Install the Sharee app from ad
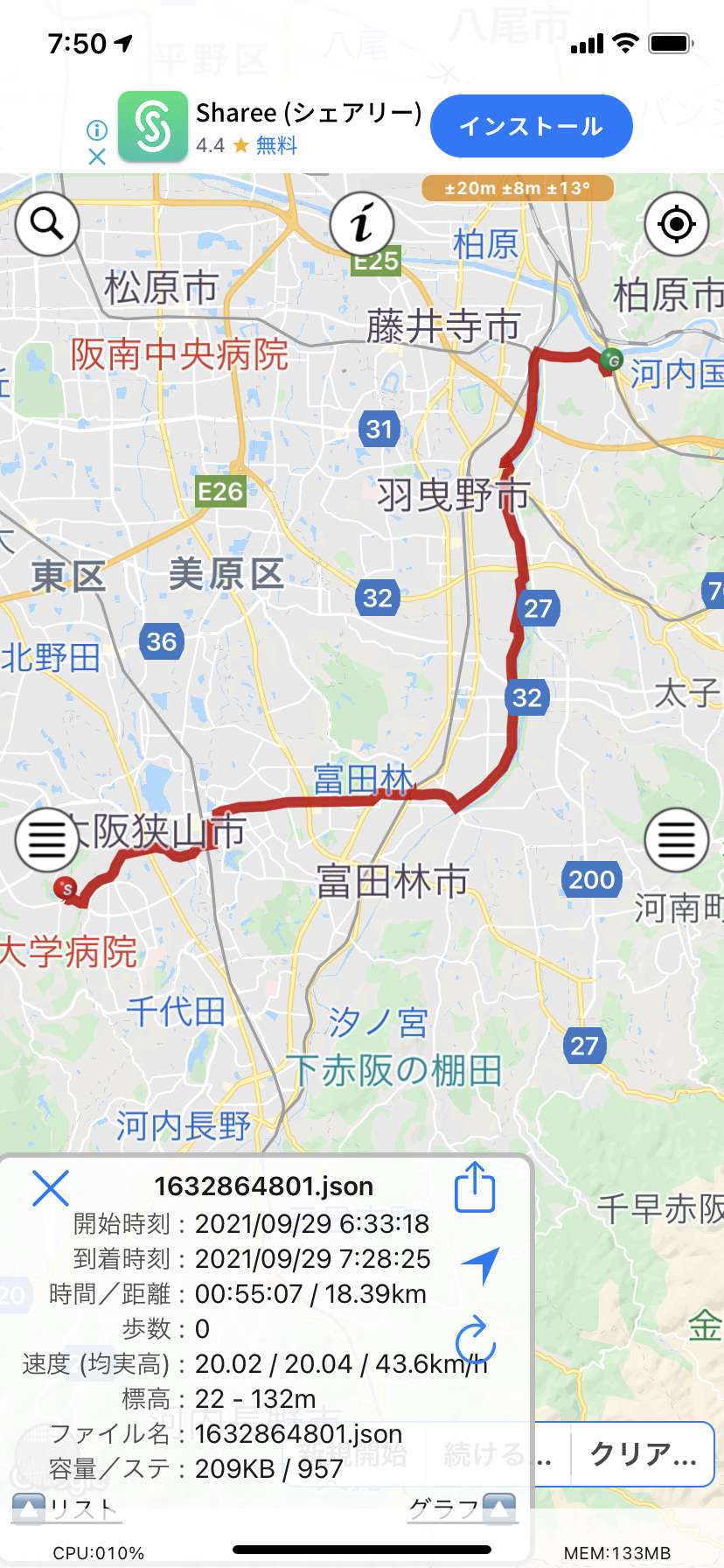Screen dimensions: 724x1568 [531, 126]
